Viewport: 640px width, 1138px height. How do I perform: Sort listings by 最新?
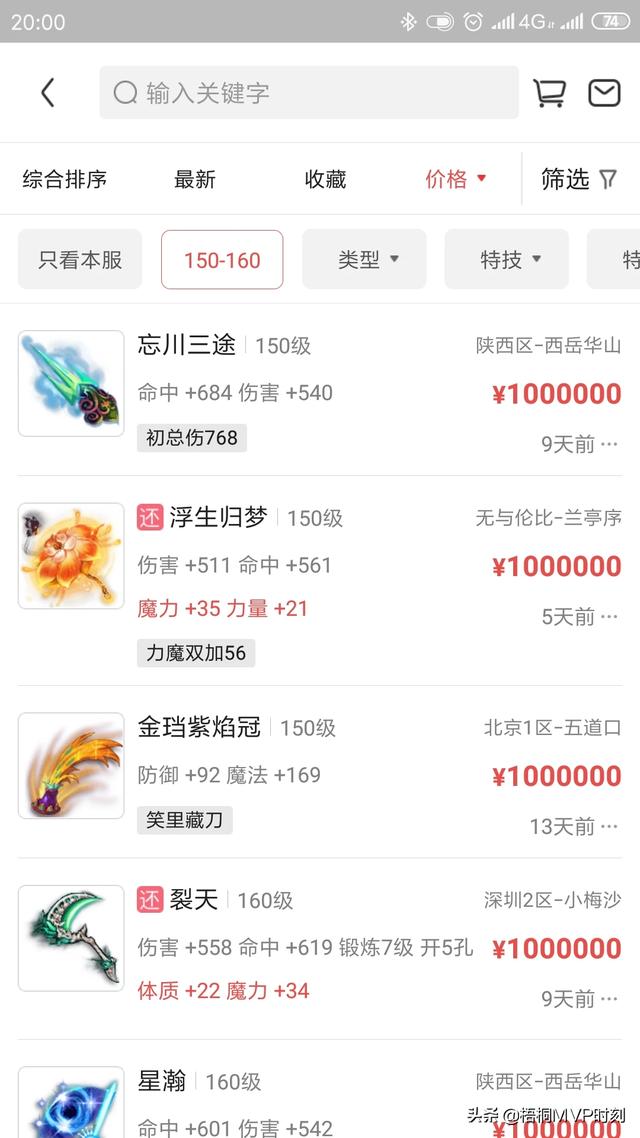(195, 179)
